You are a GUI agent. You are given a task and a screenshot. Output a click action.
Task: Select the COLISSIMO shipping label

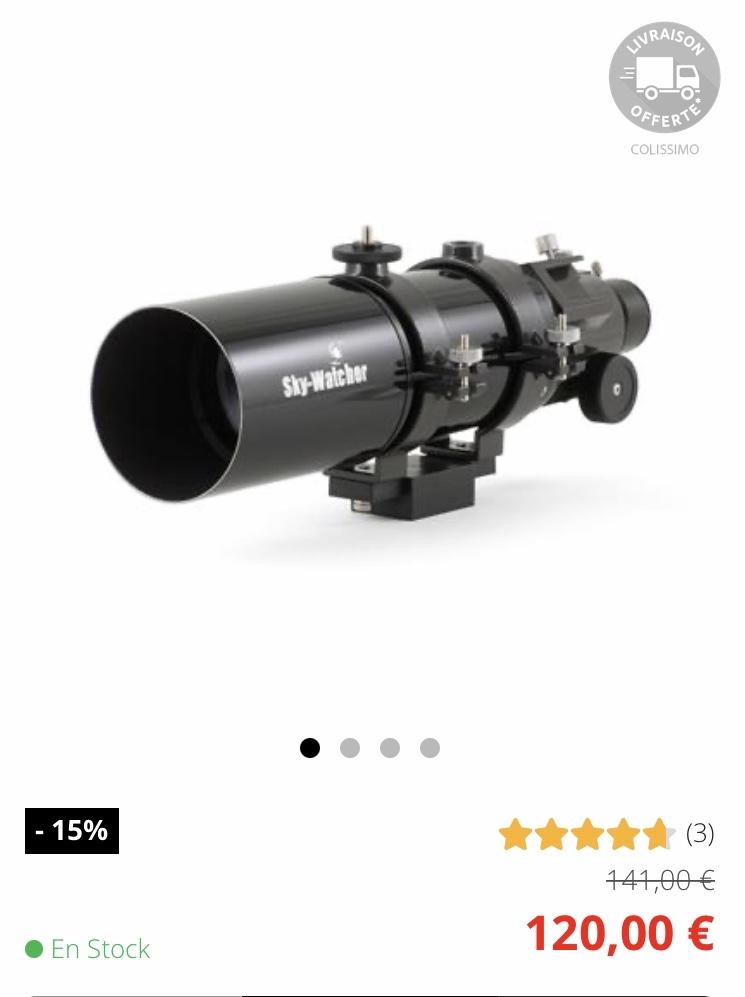pos(664,148)
